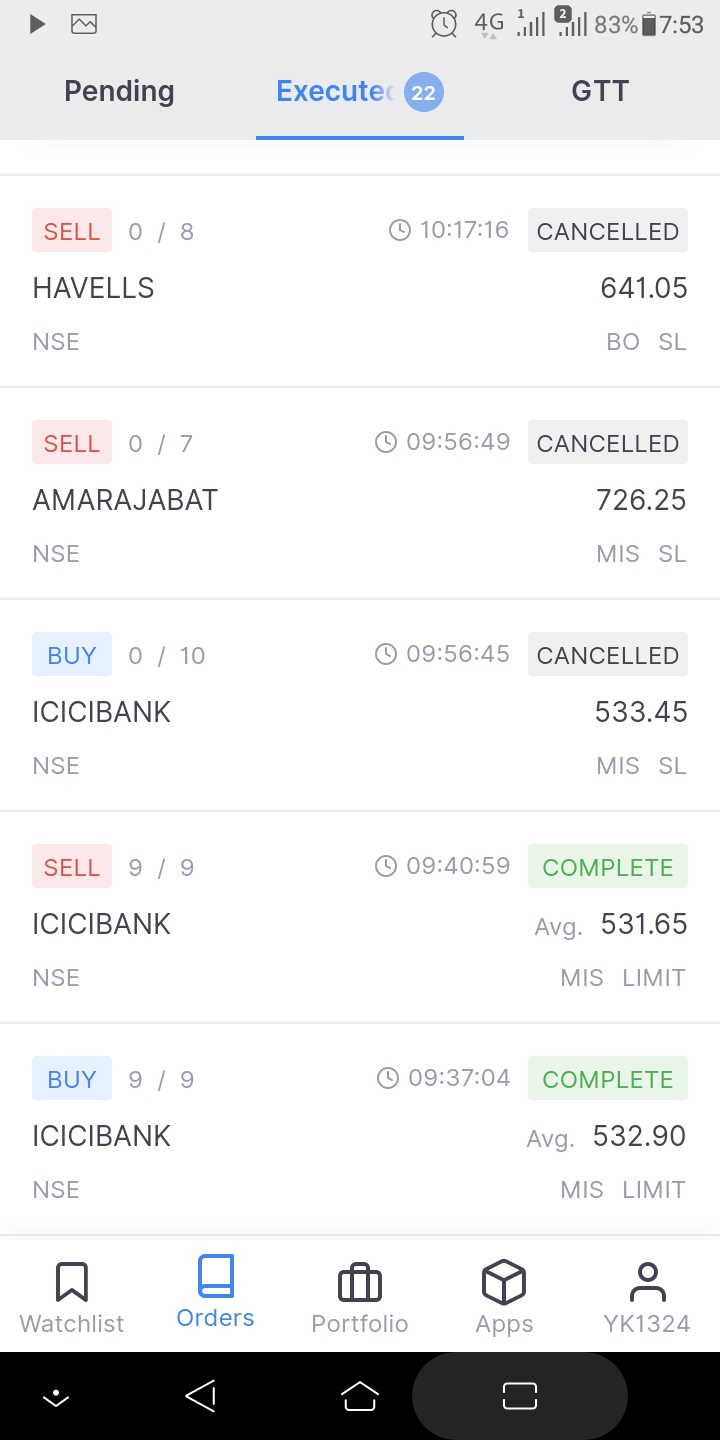Go to the Watchlist tab

click(72, 1297)
